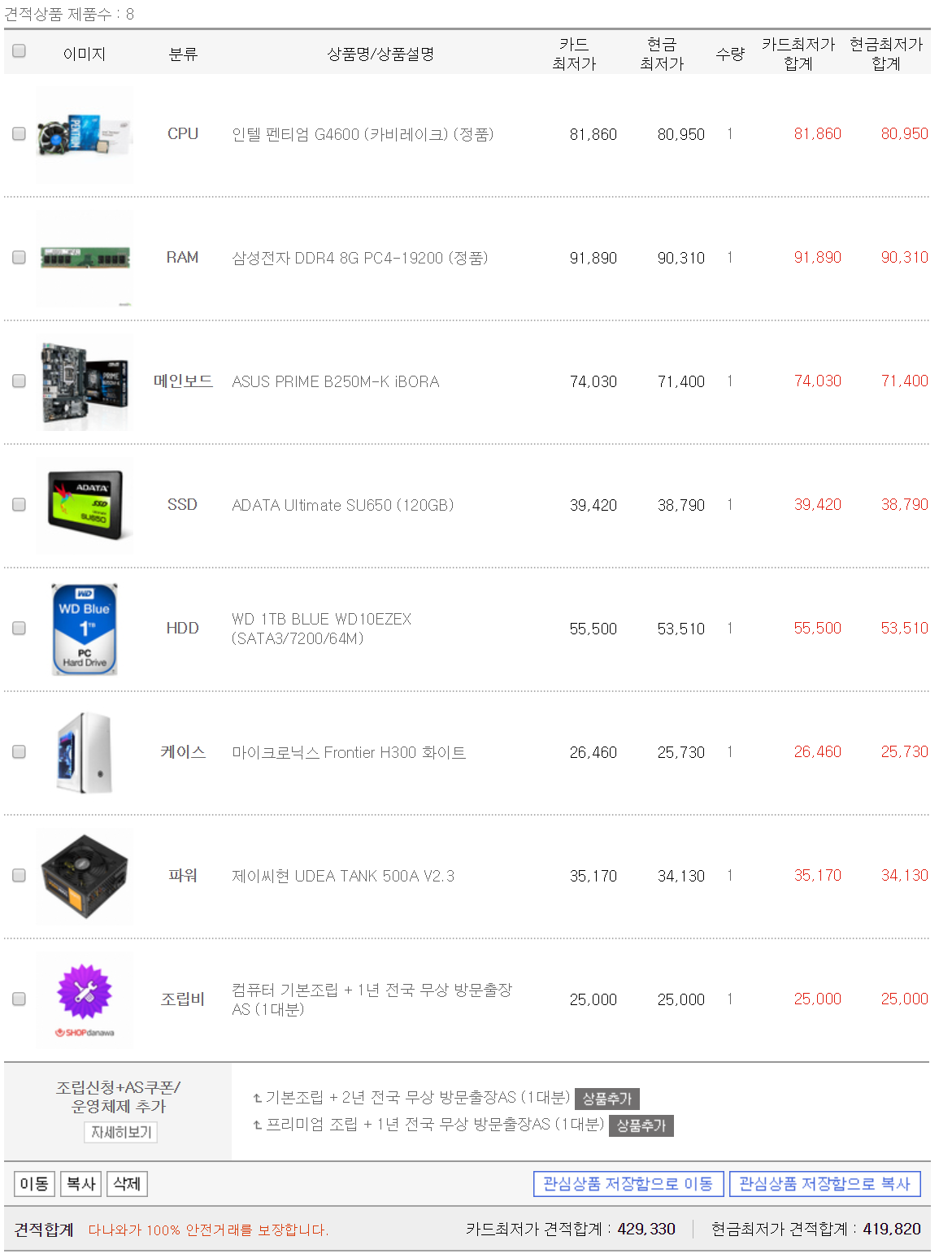This screenshot has height=1258, width=952.
Task: Check the ADATA Ultimate SU650 SSD row
Action: pyautogui.click(x=19, y=504)
